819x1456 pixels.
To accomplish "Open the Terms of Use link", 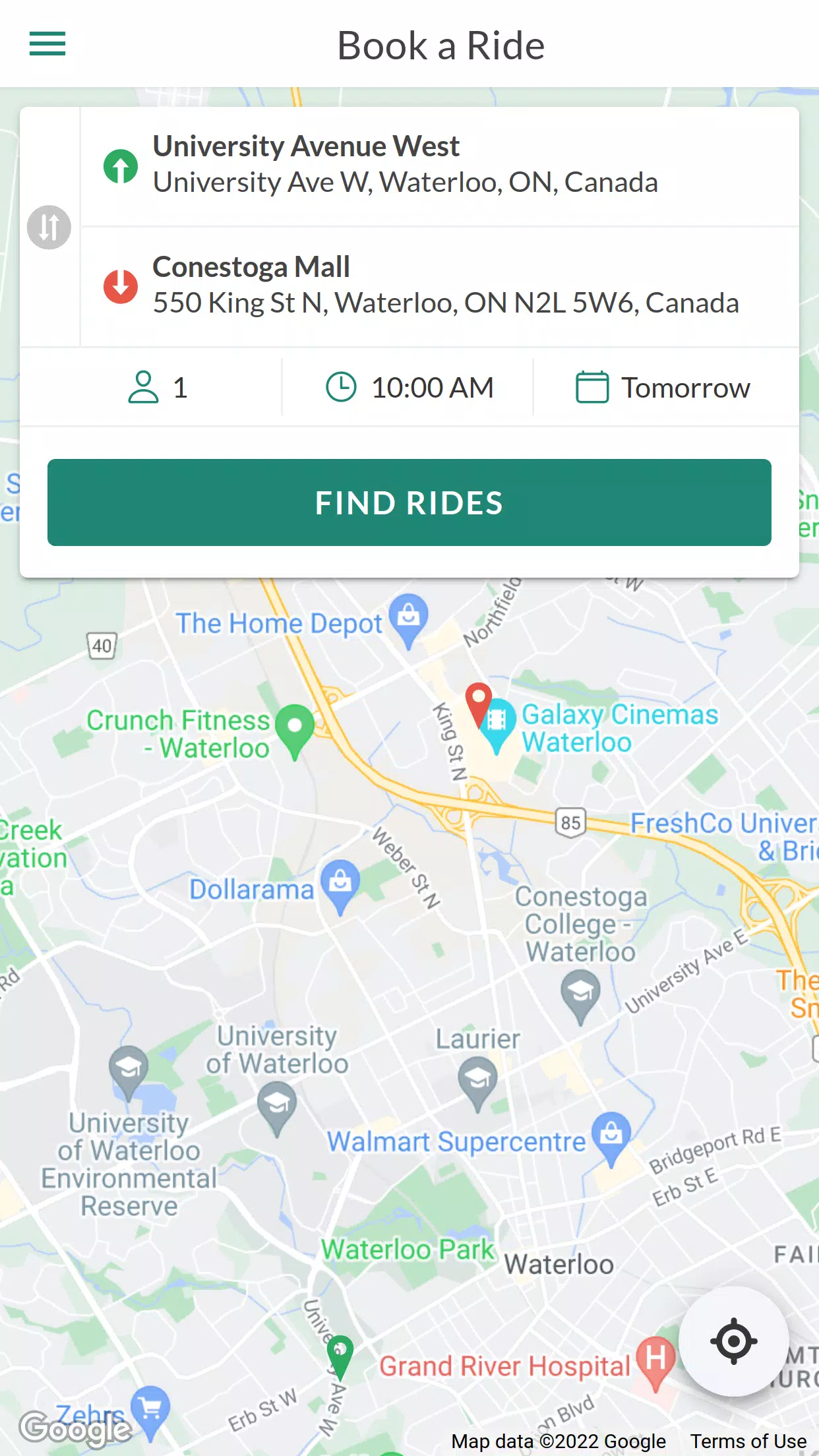I will [748, 1441].
